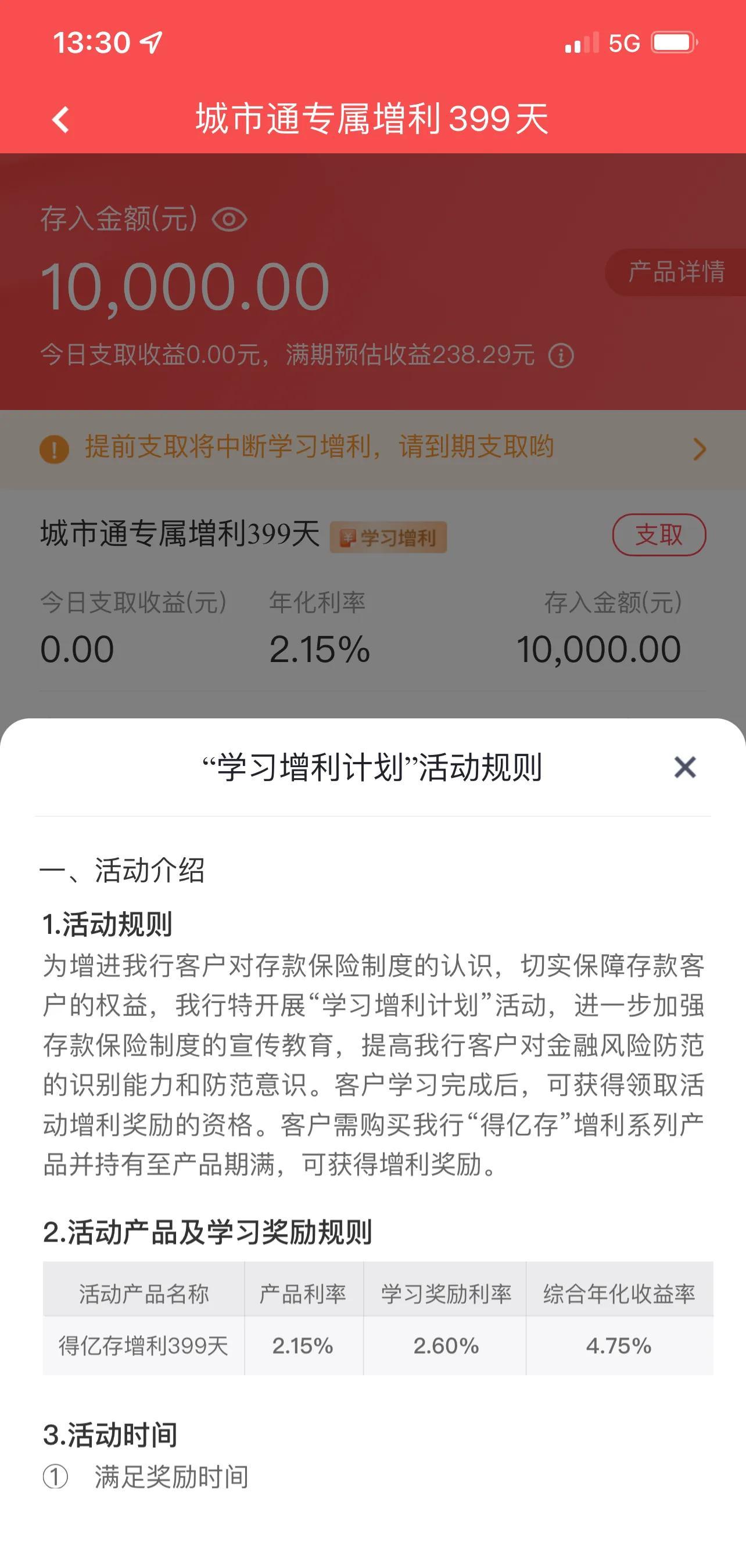Image resolution: width=746 pixels, height=1568 pixels.
Task: Toggle deposit amount visibility eye
Action: click(x=229, y=220)
